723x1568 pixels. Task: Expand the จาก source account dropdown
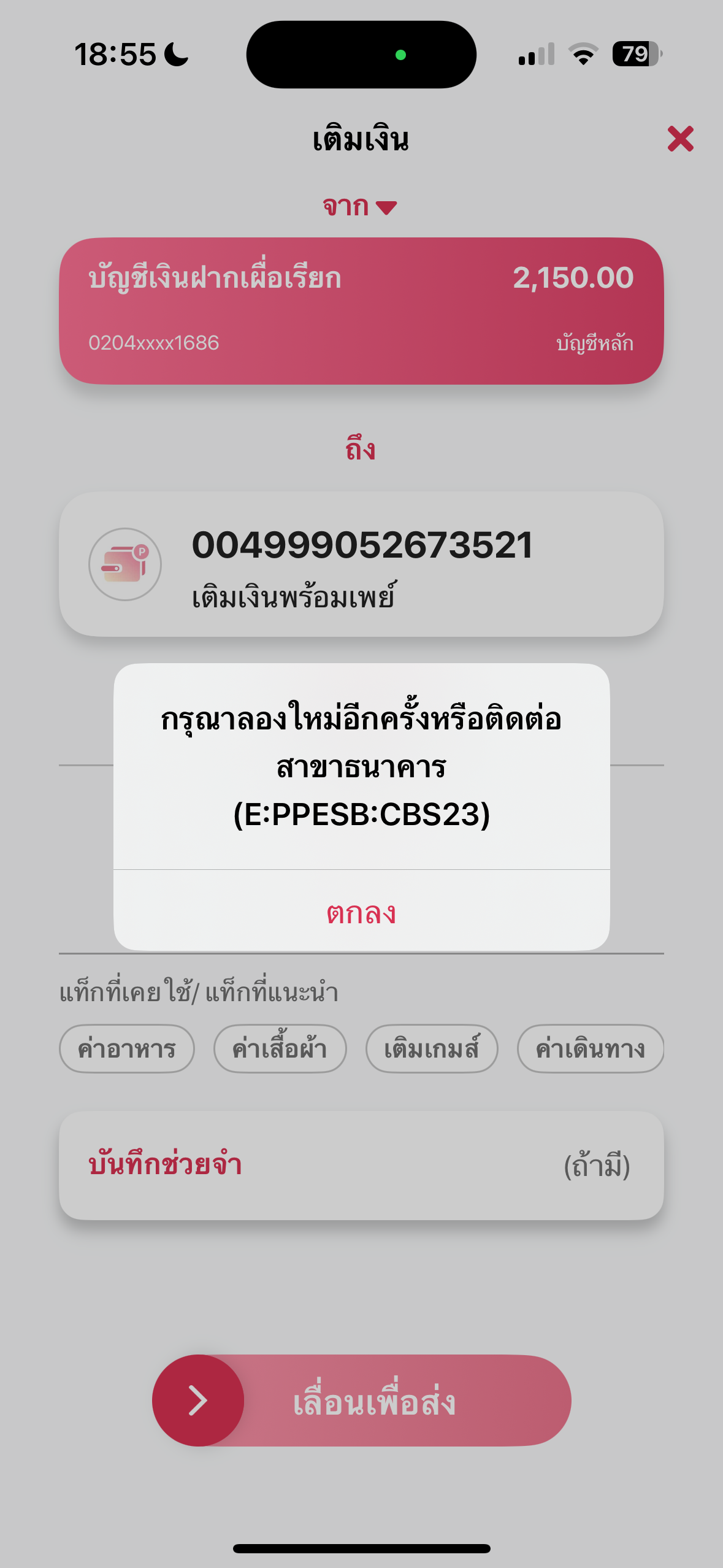[361, 207]
